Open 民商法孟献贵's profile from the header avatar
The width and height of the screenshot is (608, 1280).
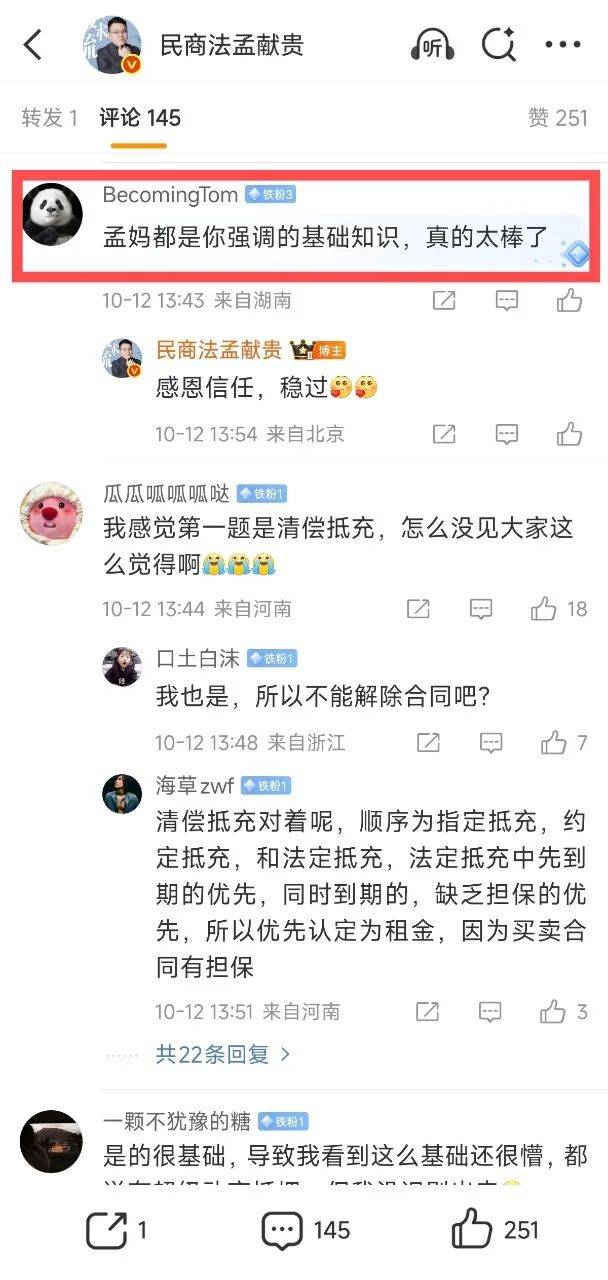tap(112, 45)
